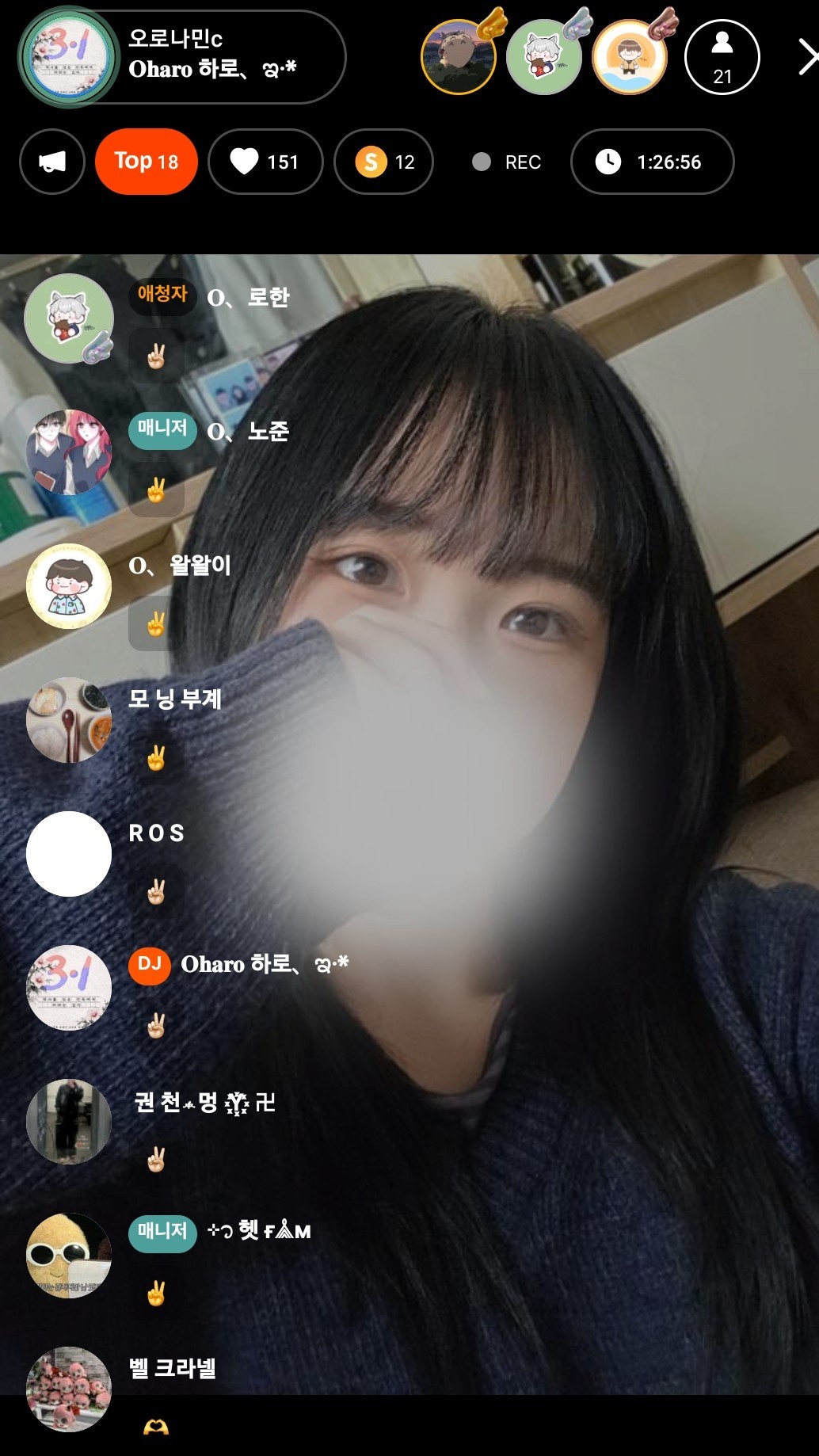Open profile of 벨 크라넬
This screenshot has width=819, height=1456.
point(69,1389)
